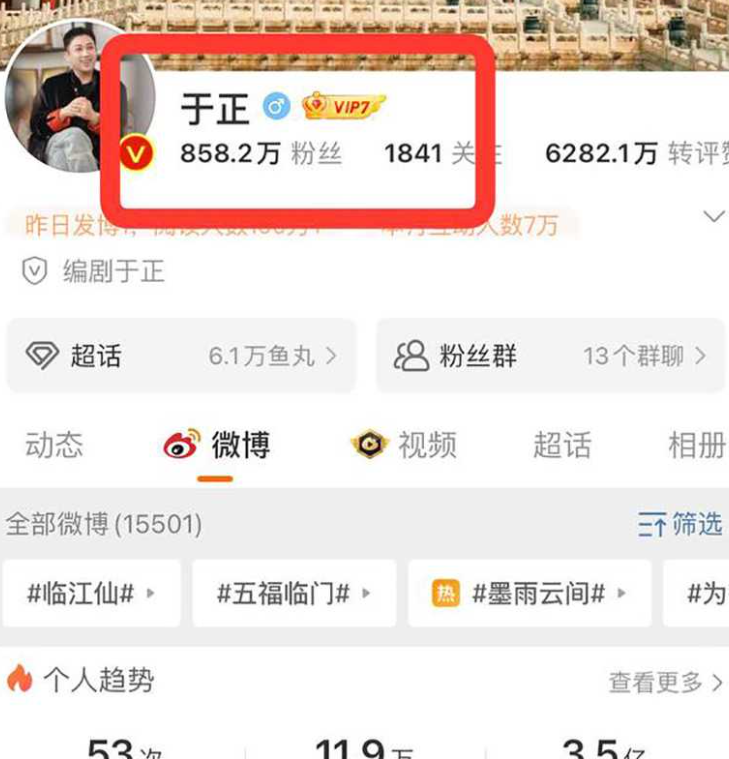Viewport: 729px width, 759px height.
Task: Tap the hot #墨雨云间# topic chip
Action: click(529, 594)
